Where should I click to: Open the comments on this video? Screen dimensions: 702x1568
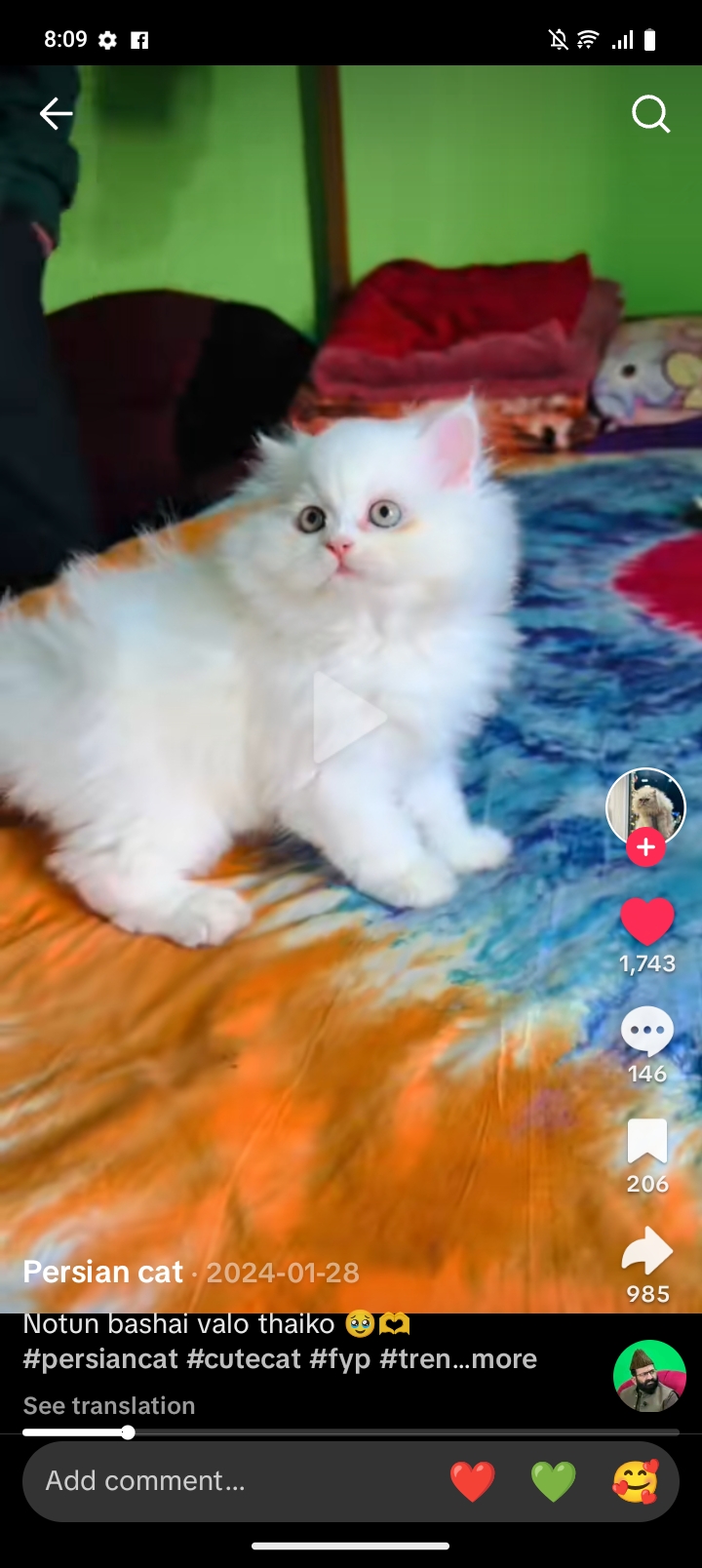click(x=647, y=1032)
